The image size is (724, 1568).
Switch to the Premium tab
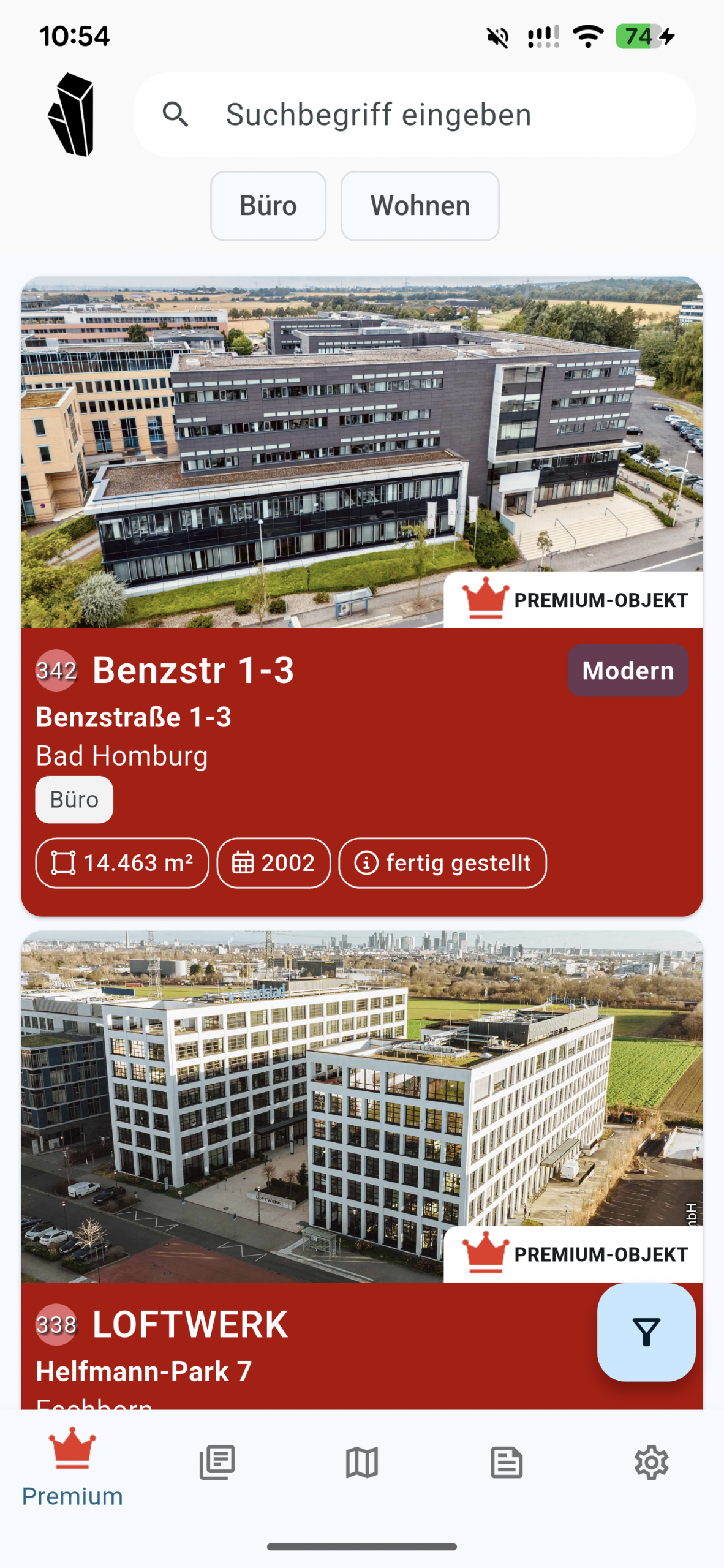coord(72,1467)
